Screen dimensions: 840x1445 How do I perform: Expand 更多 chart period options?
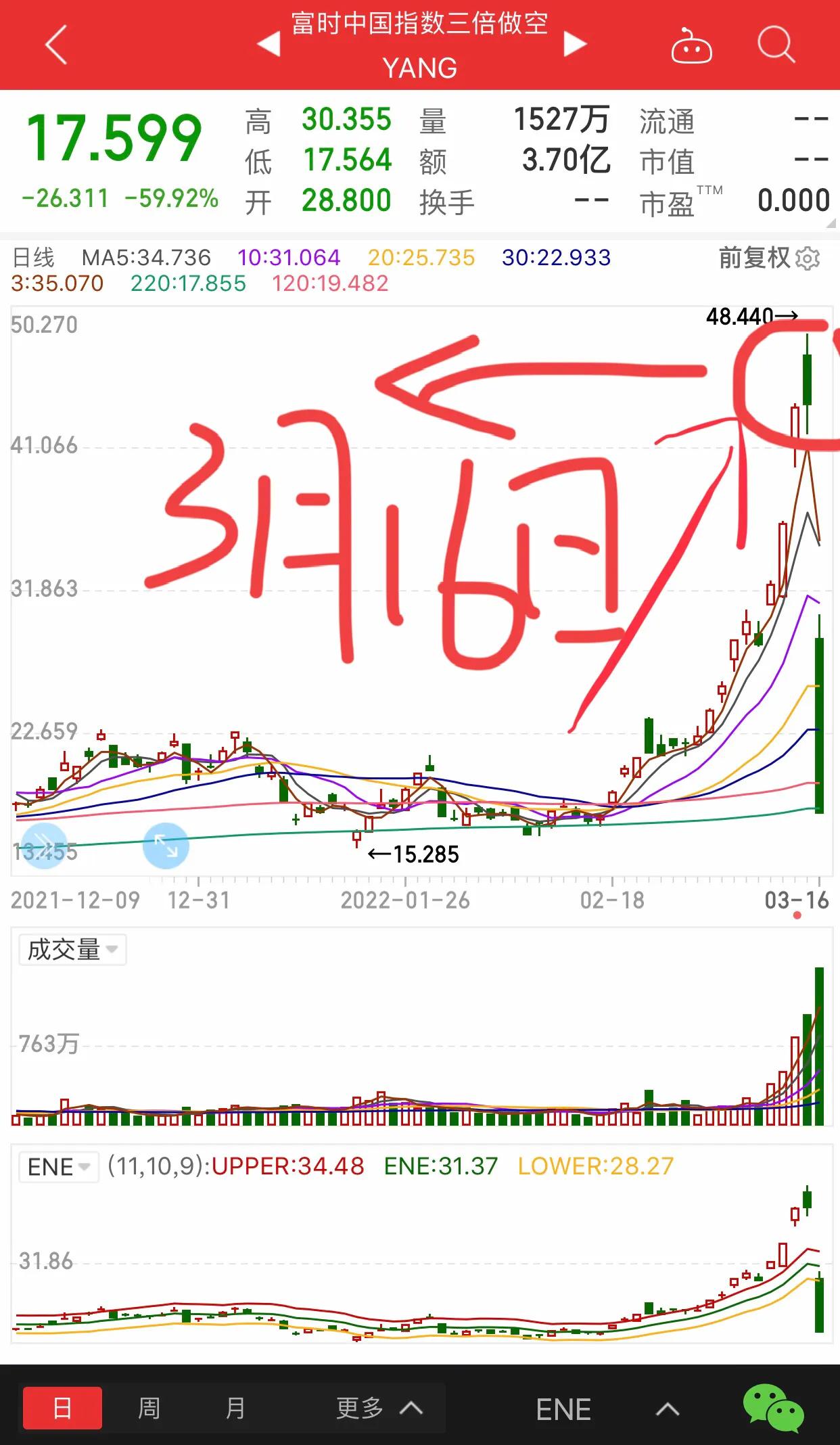coord(379,1408)
